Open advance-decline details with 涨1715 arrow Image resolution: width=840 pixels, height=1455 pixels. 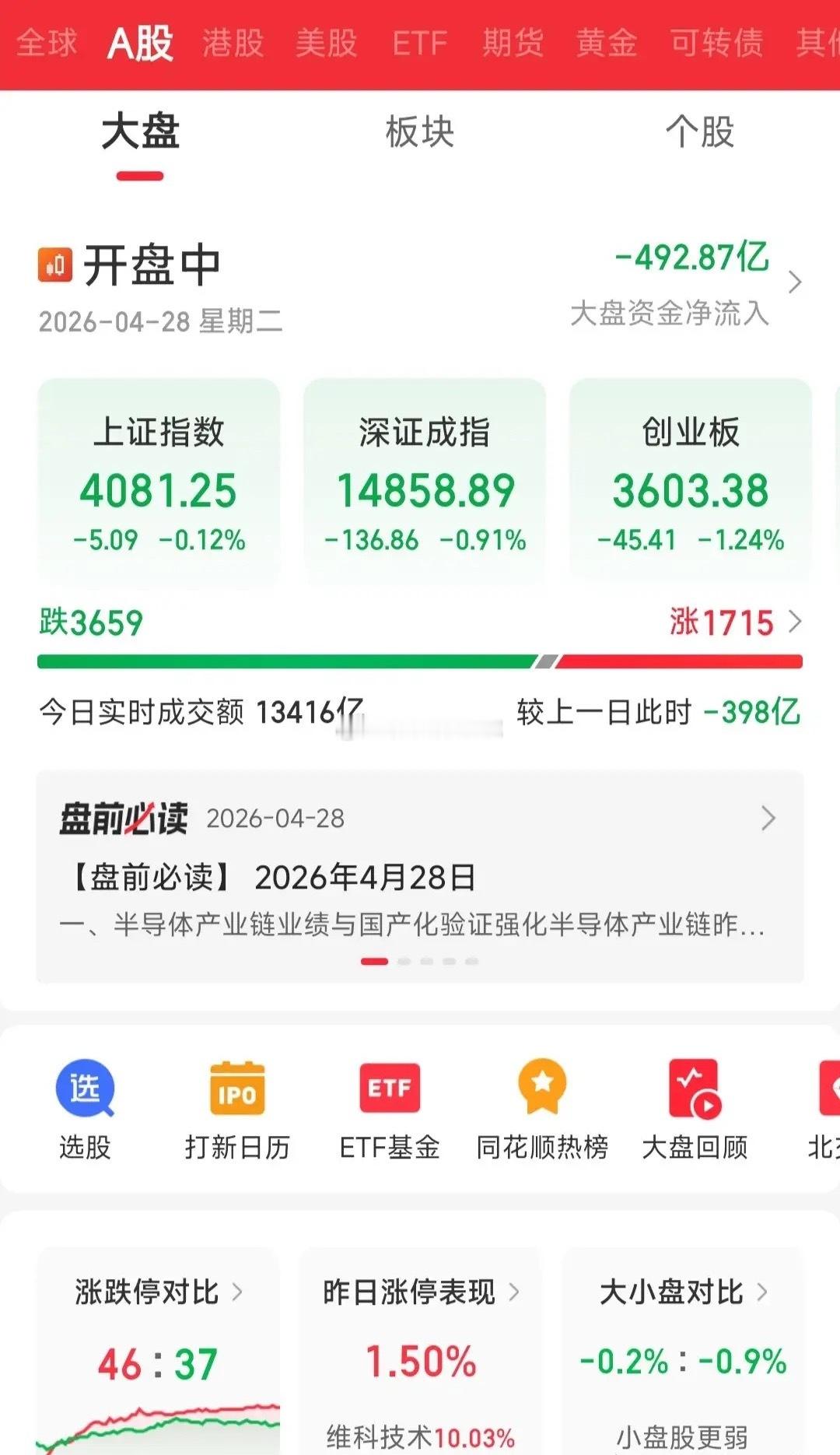click(794, 622)
